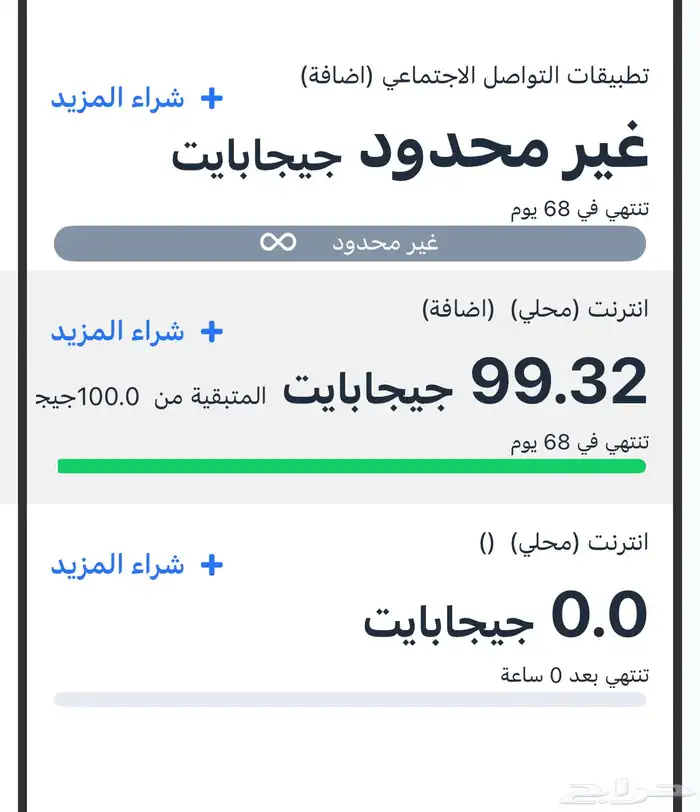Buy more for the 99.32 جيجابايت package
The width and height of the screenshot is (700, 812).
[137, 332]
